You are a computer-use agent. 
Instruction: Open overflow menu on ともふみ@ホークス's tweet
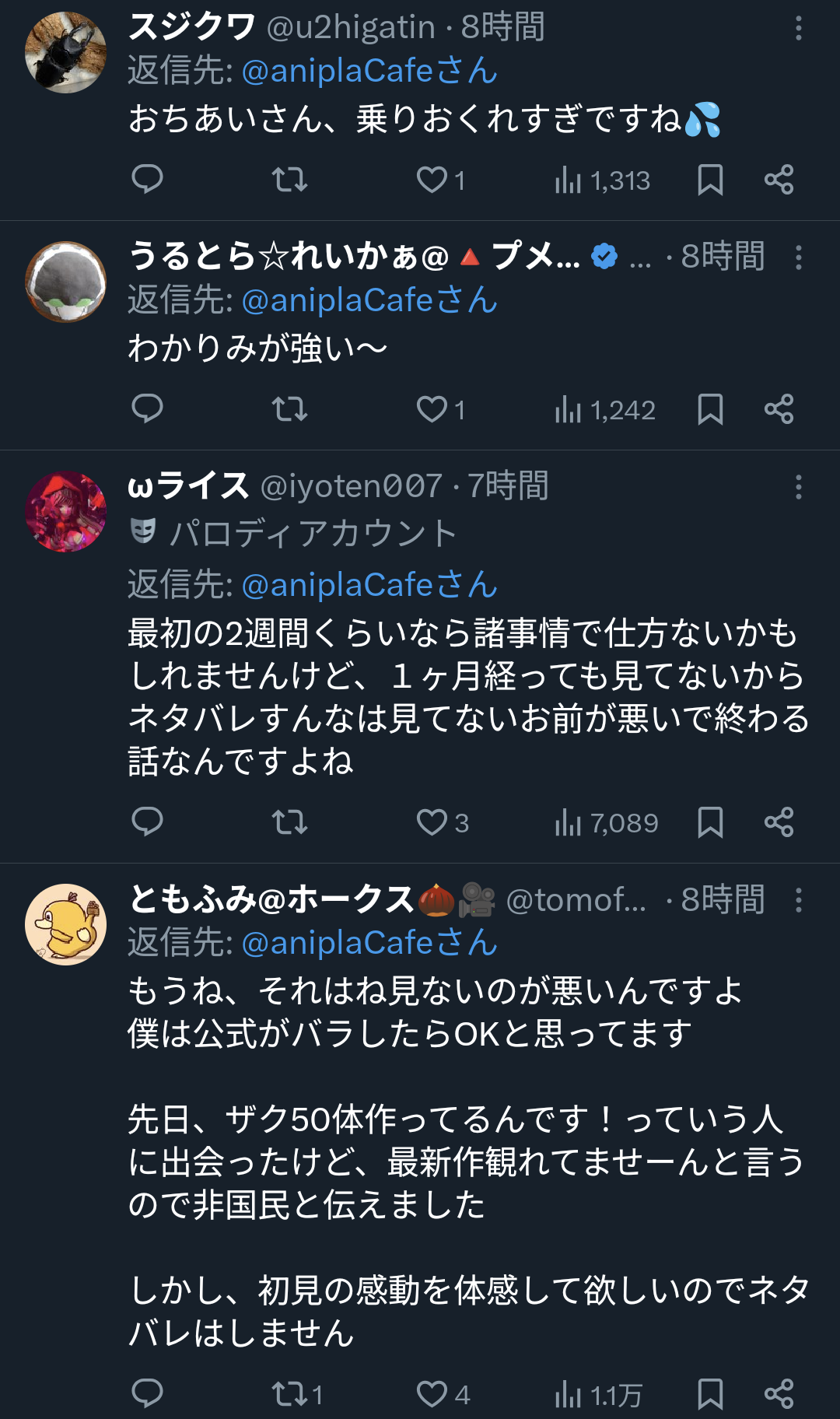click(x=798, y=901)
